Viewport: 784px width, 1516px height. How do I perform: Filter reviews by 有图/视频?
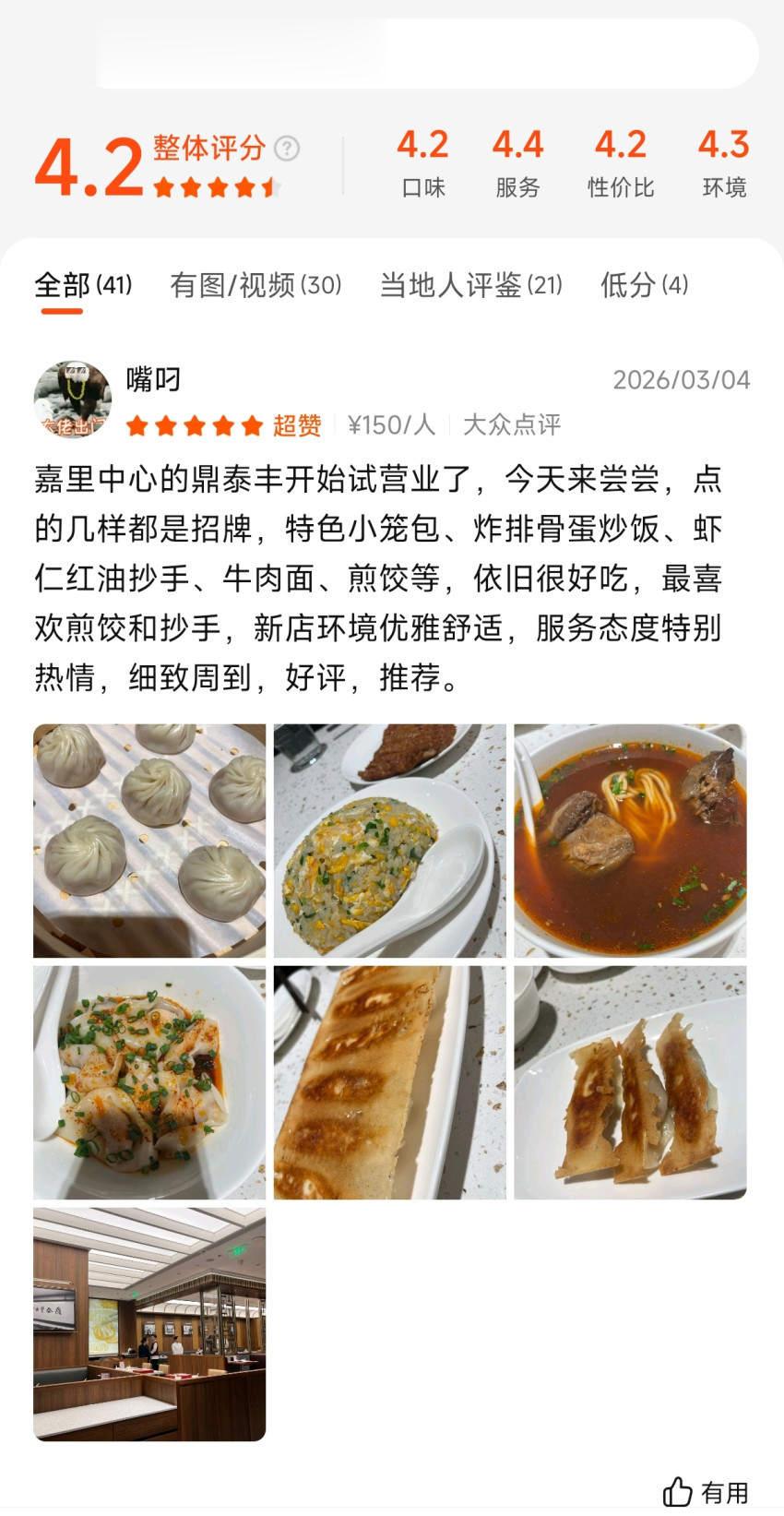click(255, 285)
